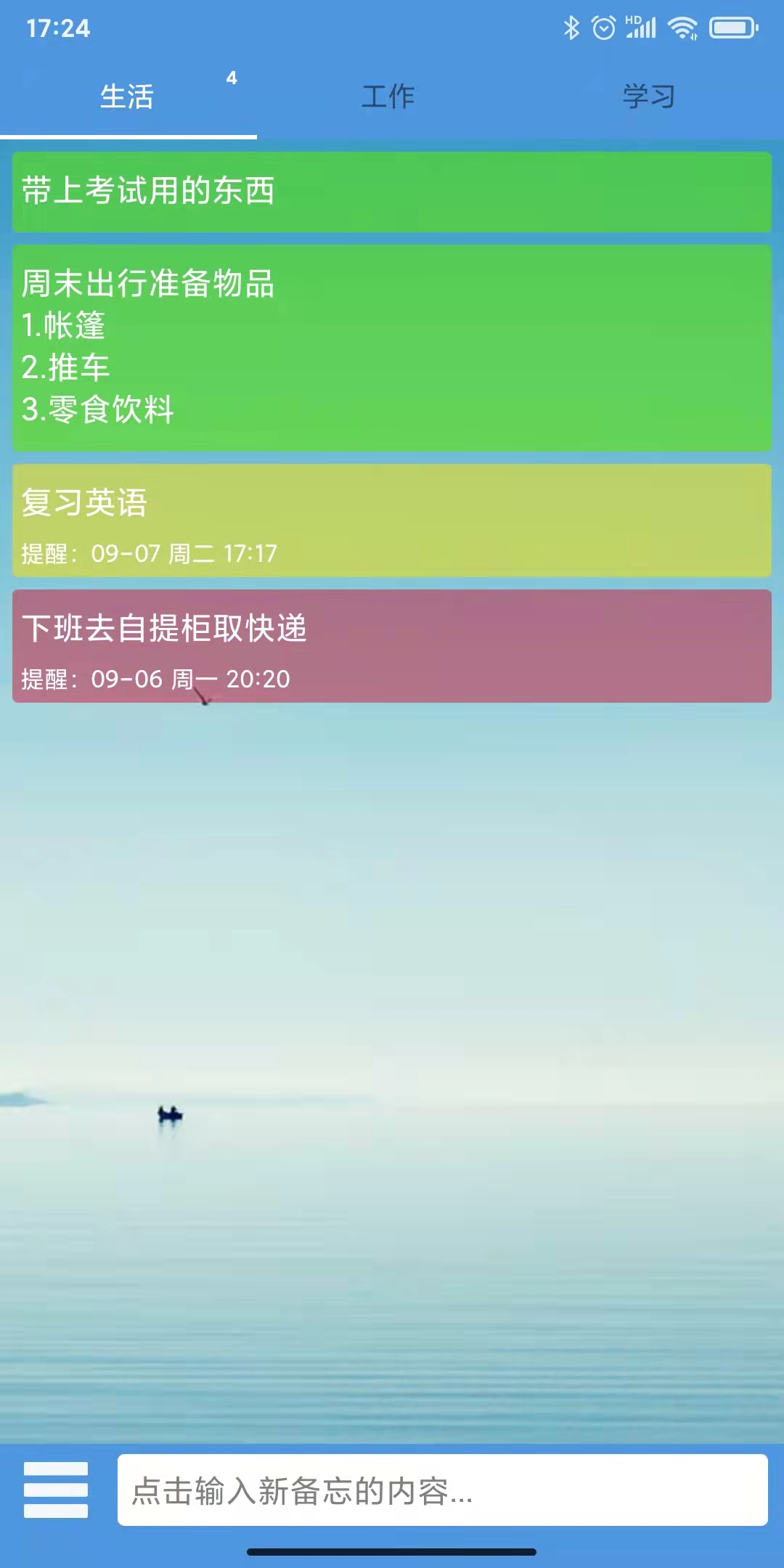Viewport: 784px width, 1568px height.
Task: Open the memo 下班去自提柜取快递
Action: tap(392, 646)
